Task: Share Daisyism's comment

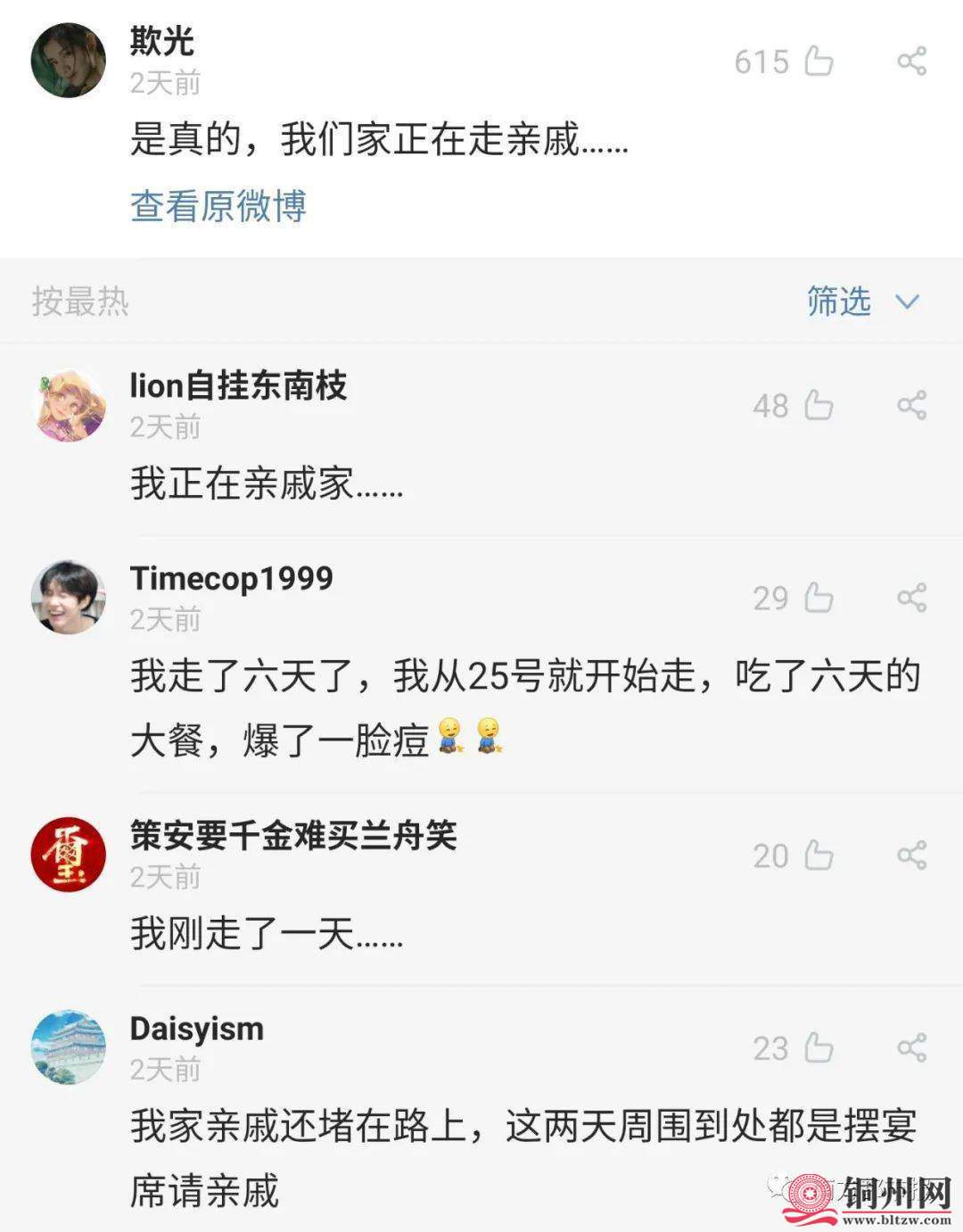Action: click(911, 1048)
